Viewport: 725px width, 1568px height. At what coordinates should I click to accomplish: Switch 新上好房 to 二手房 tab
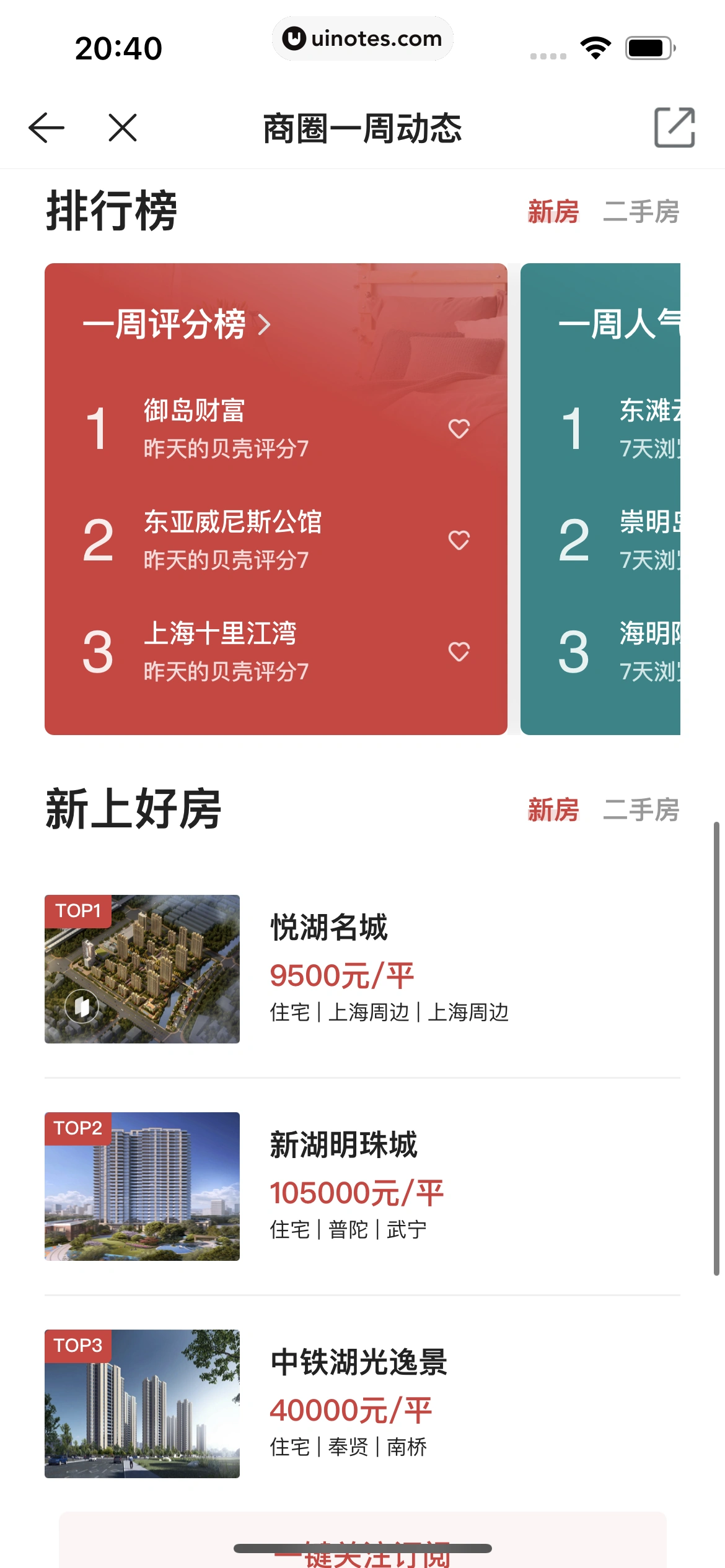point(641,810)
